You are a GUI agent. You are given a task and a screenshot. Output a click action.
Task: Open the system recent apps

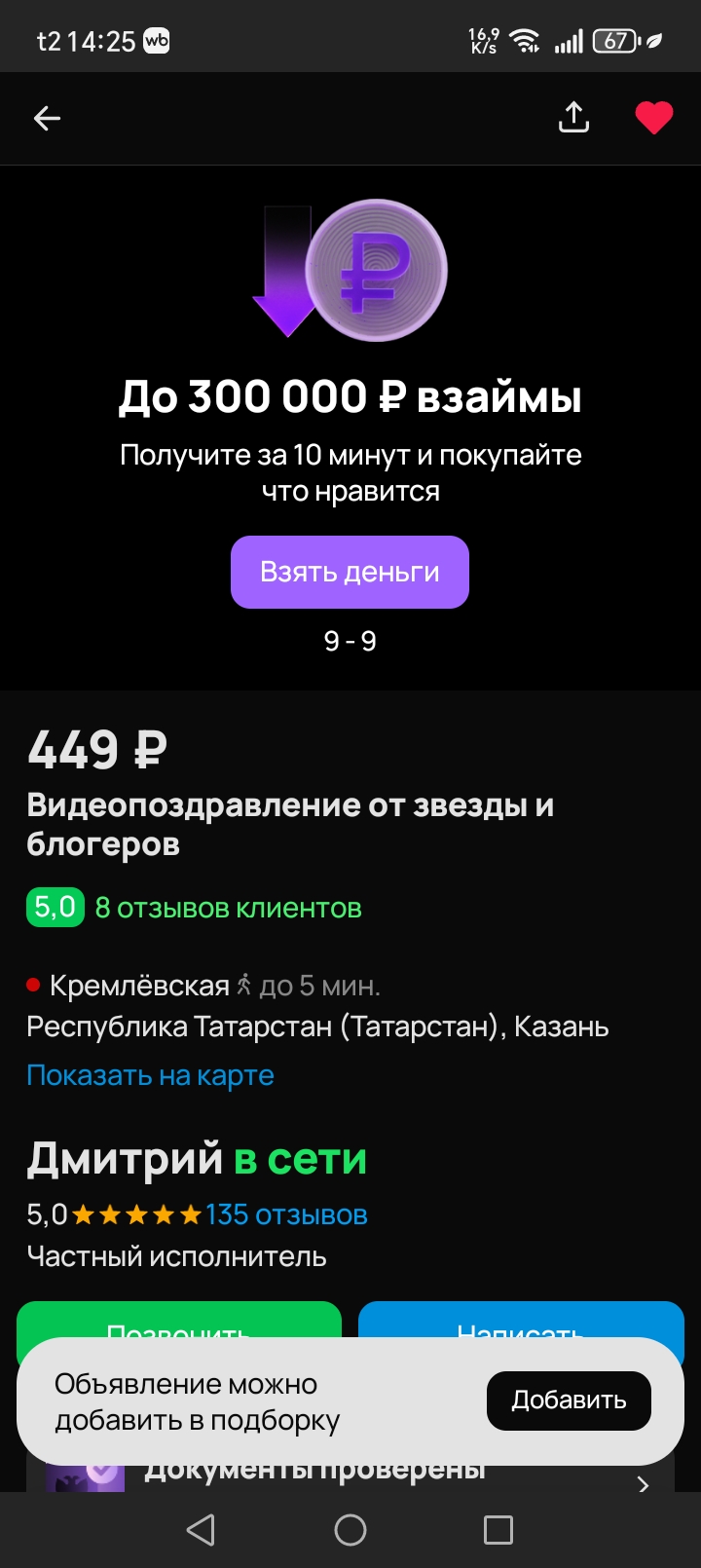pyautogui.click(x=498, y=1530)
